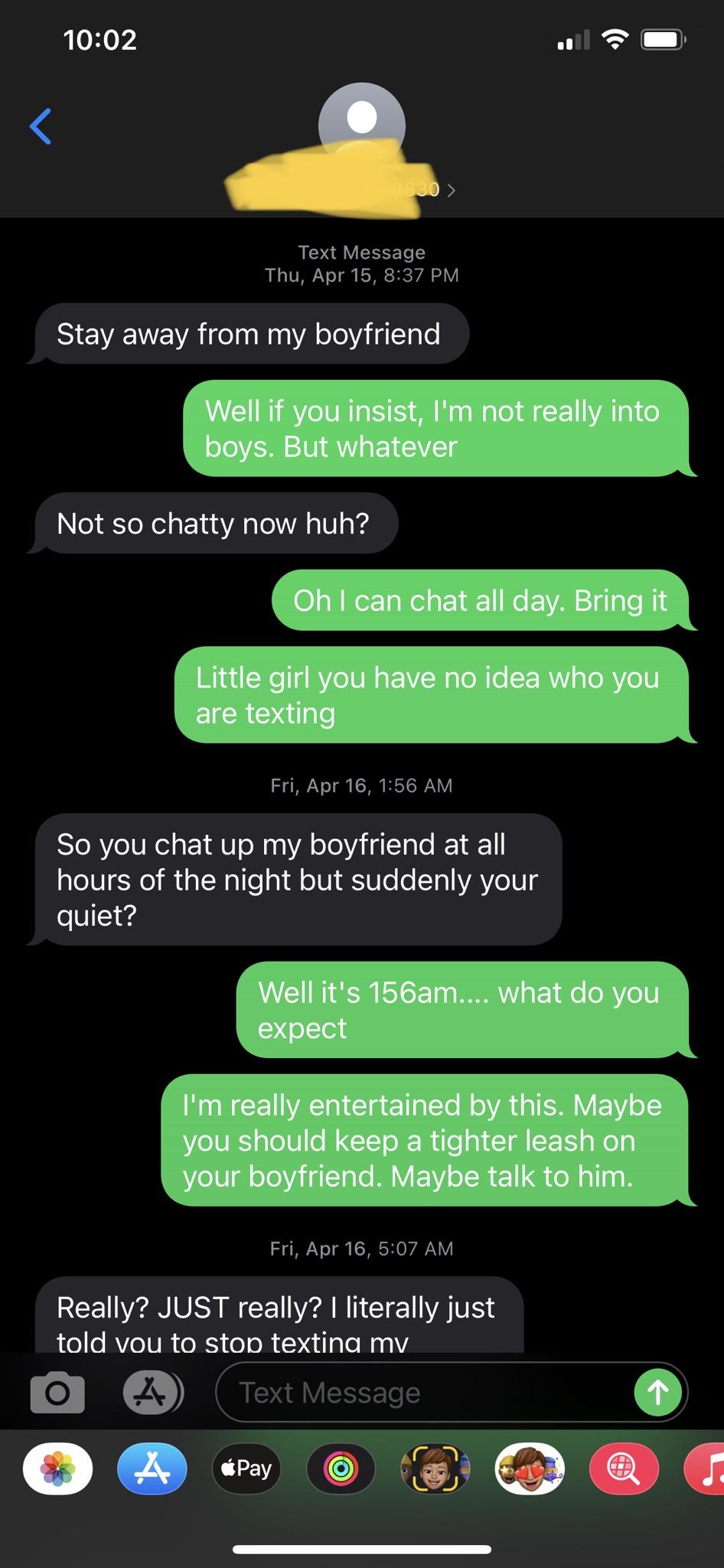Viewport: 724px width, 1568px height.
Task: Open the camera icon in Messages
Action: point(57,1392)
